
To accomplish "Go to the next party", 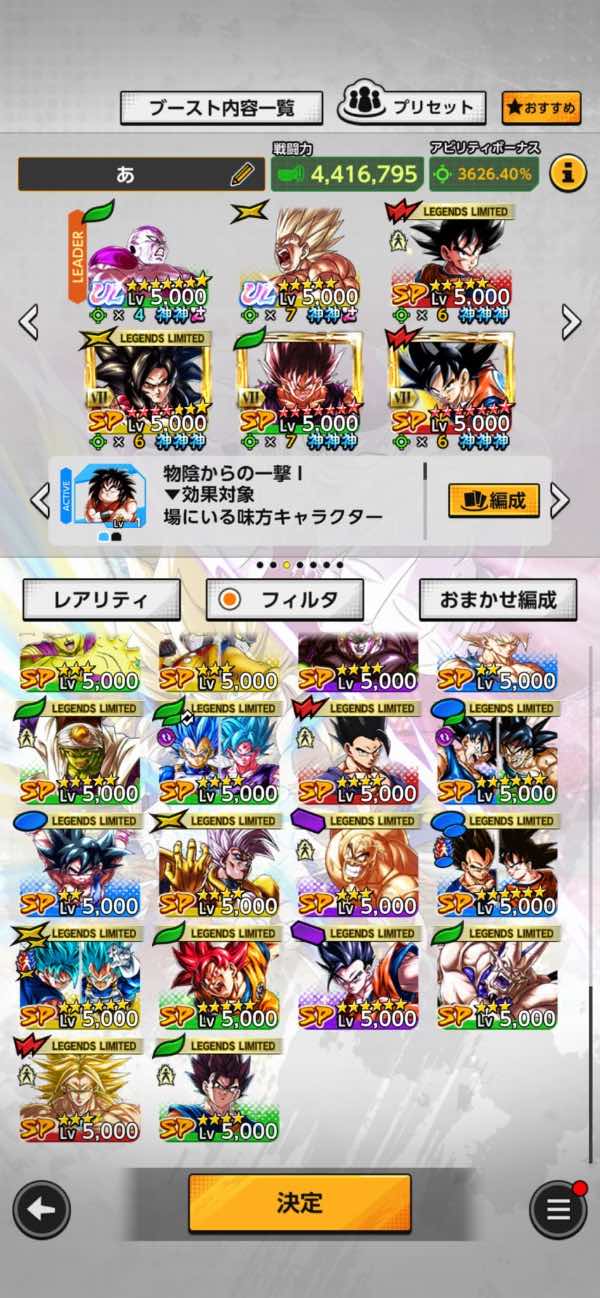I will pos(571,321).
